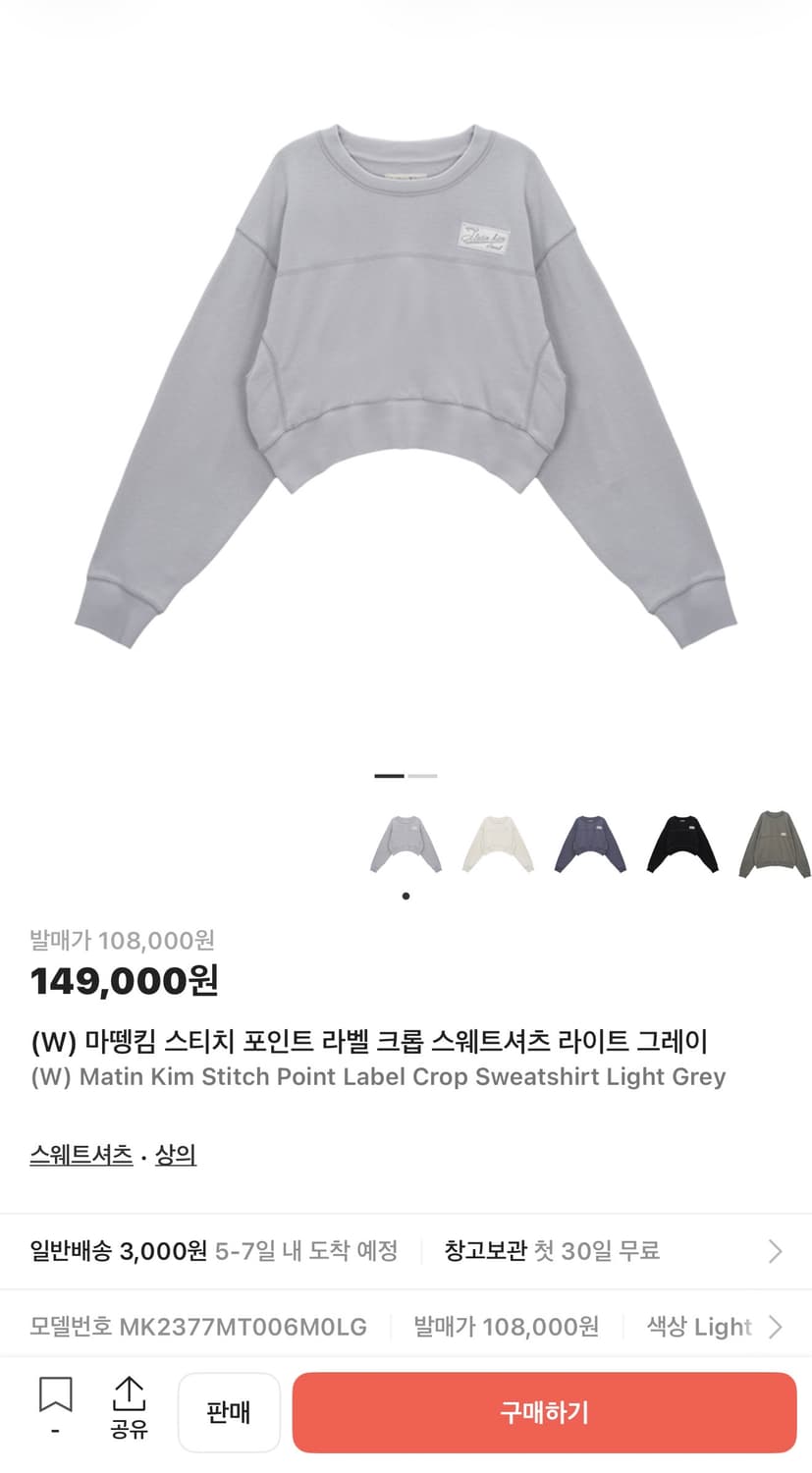Open the 상의 category page

coord(176,1155)
